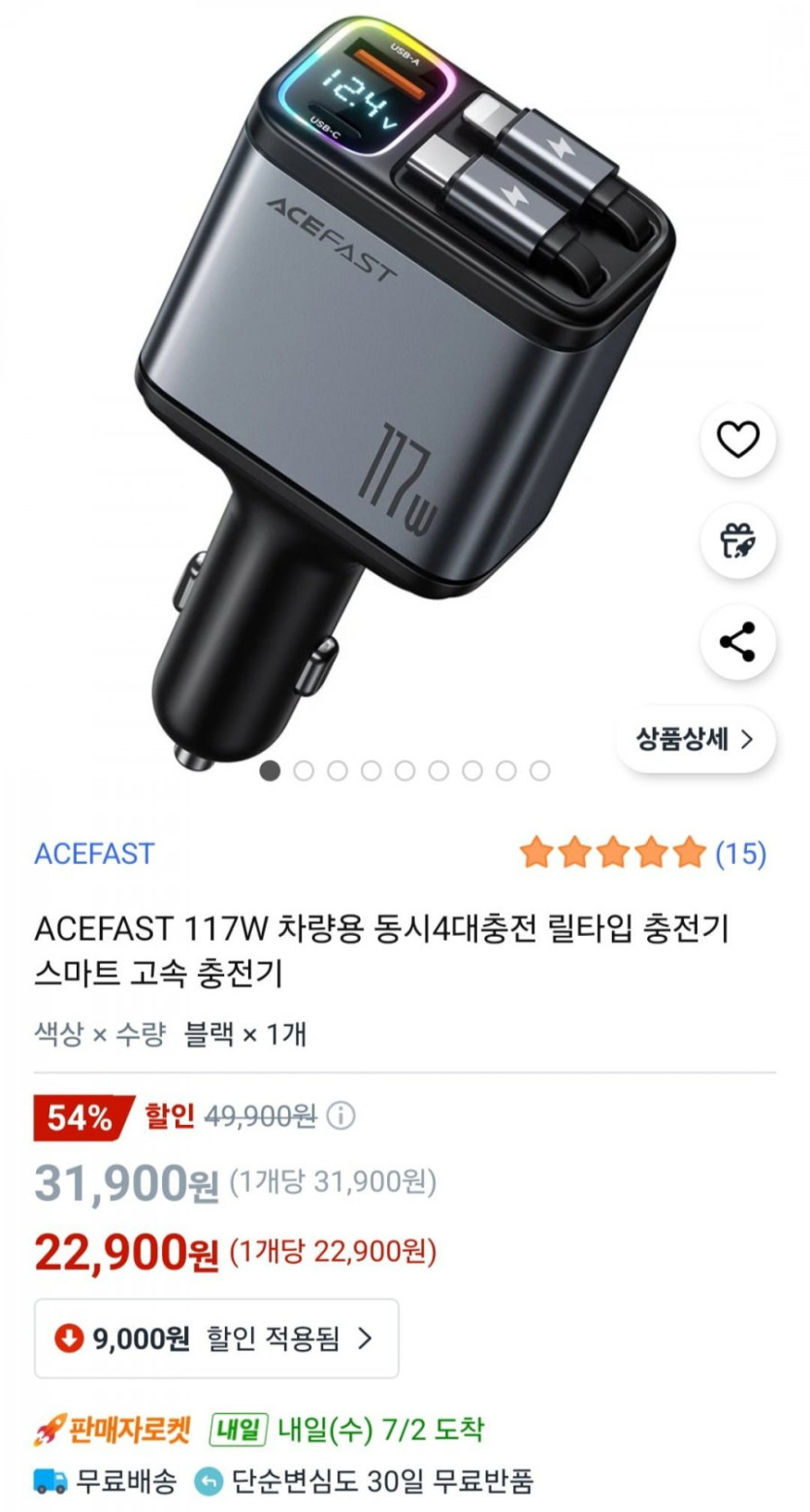This screenshot has height=1512, width=810.
Task: Share this ACEFAST product
Action: [x=737, y=642]
